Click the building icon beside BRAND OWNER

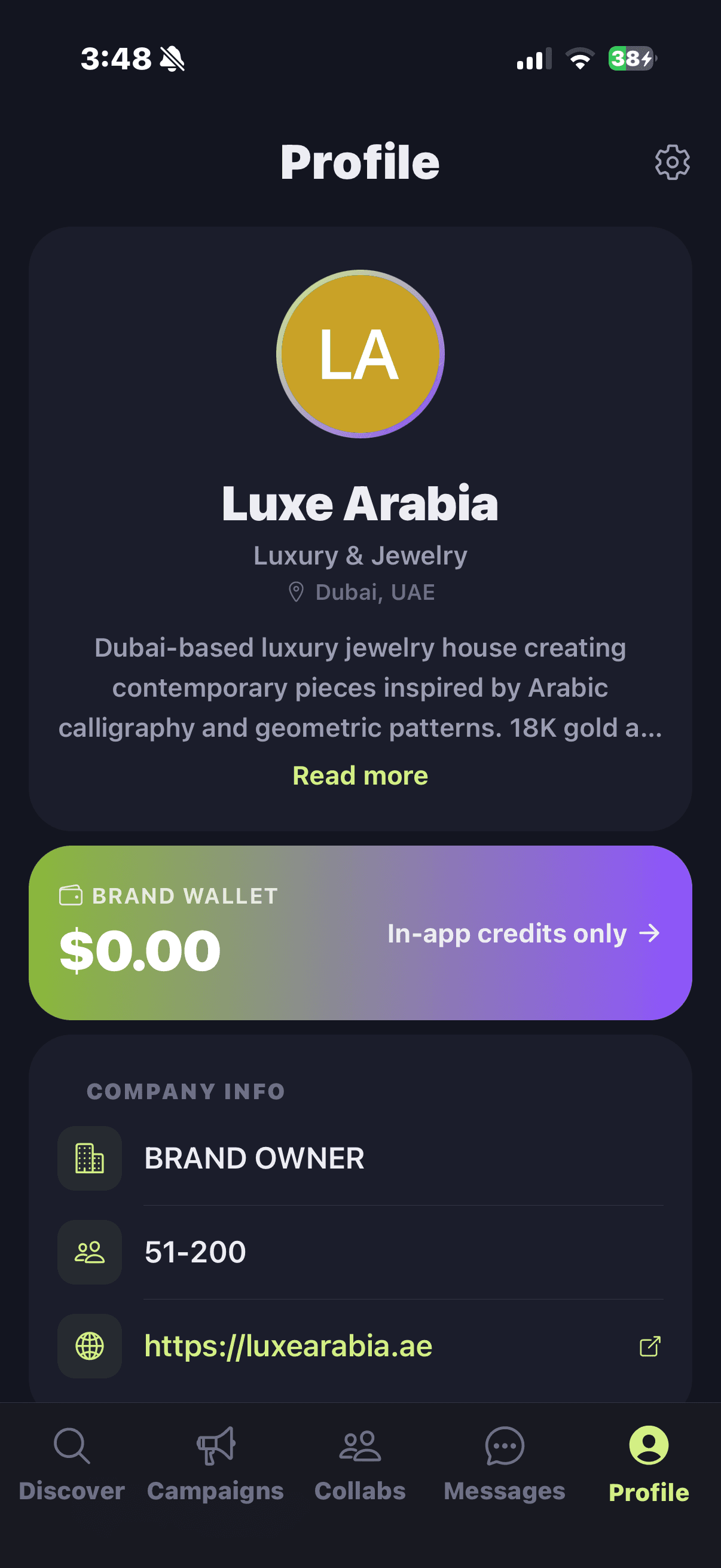90,1159
